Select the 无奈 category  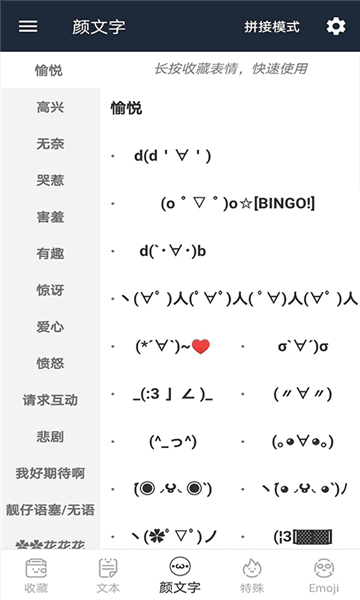coord(50,144)
